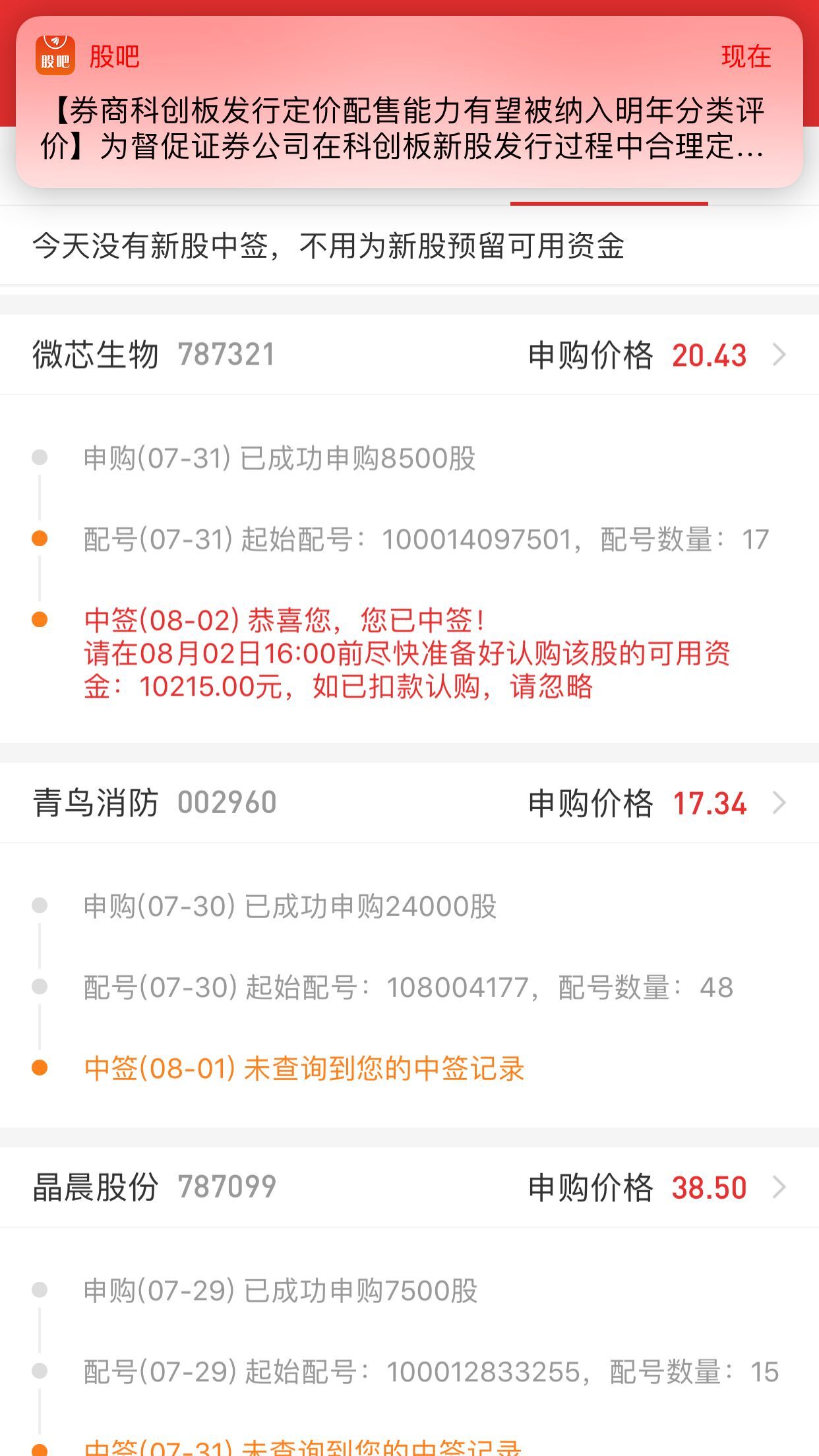
Task: Open 微芯生物 787321 stock details
Action: pos(409,355)
